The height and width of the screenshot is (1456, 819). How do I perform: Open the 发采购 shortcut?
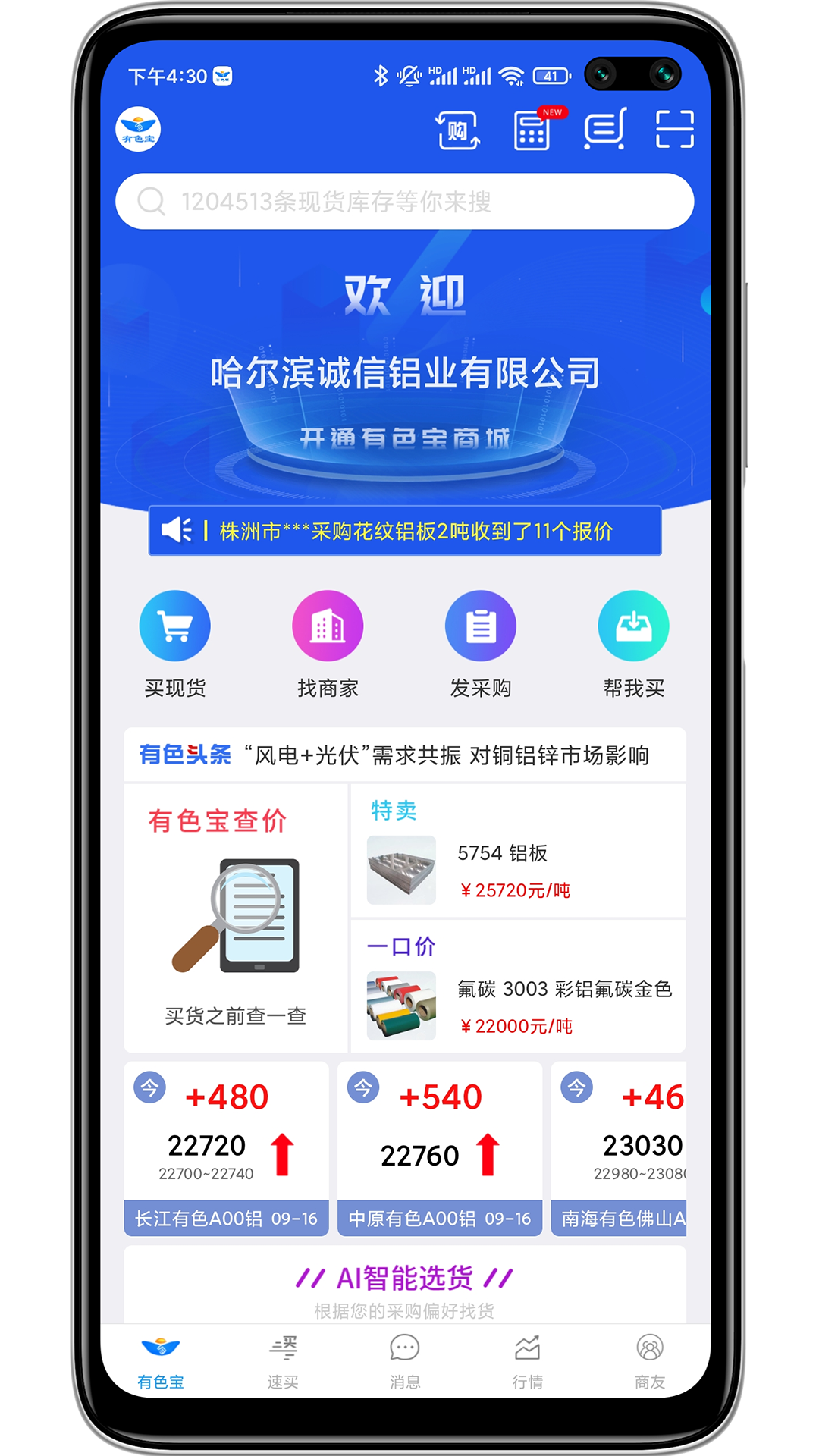[x=481, y=643]
